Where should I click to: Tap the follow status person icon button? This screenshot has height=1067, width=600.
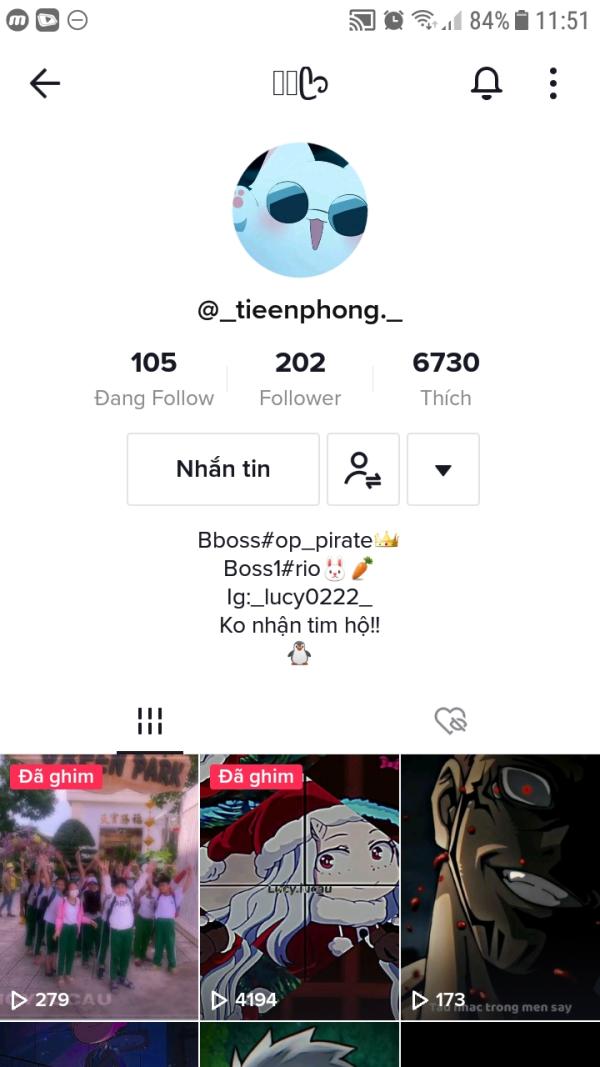click(363, 469)
